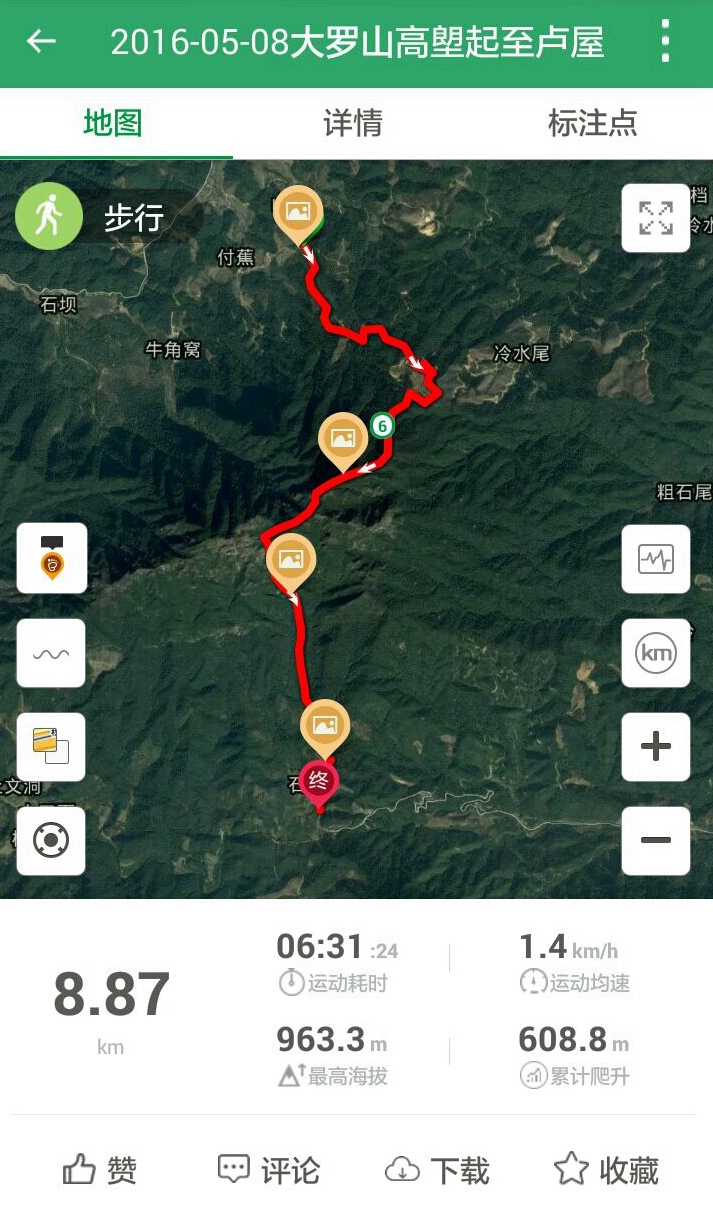The width and height of the screenshot is (713, 1223).
Task: Open the three-dot overflow menu
Action: coord(665,42)
